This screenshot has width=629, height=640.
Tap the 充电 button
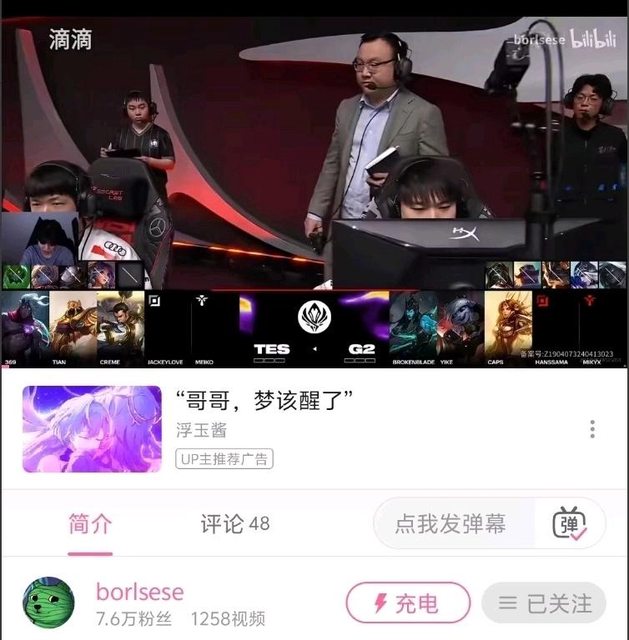coord(407,603)
